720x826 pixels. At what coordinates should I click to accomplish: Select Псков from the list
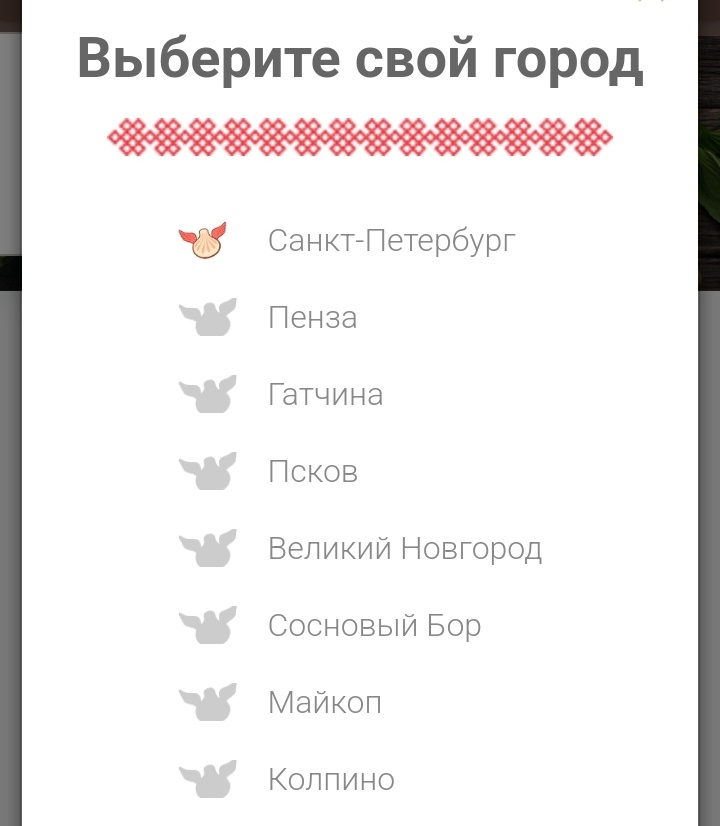pos(312,471)
